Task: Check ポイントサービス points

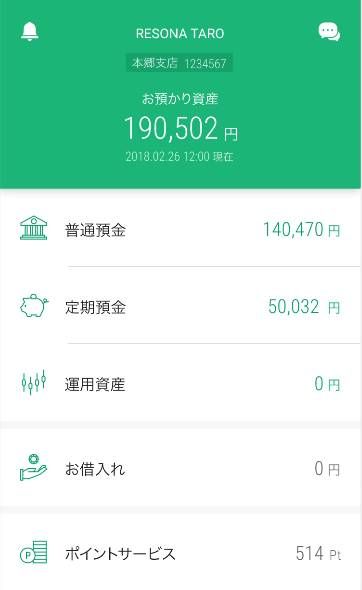Action: pyautogui.click(x=181, y=554)
